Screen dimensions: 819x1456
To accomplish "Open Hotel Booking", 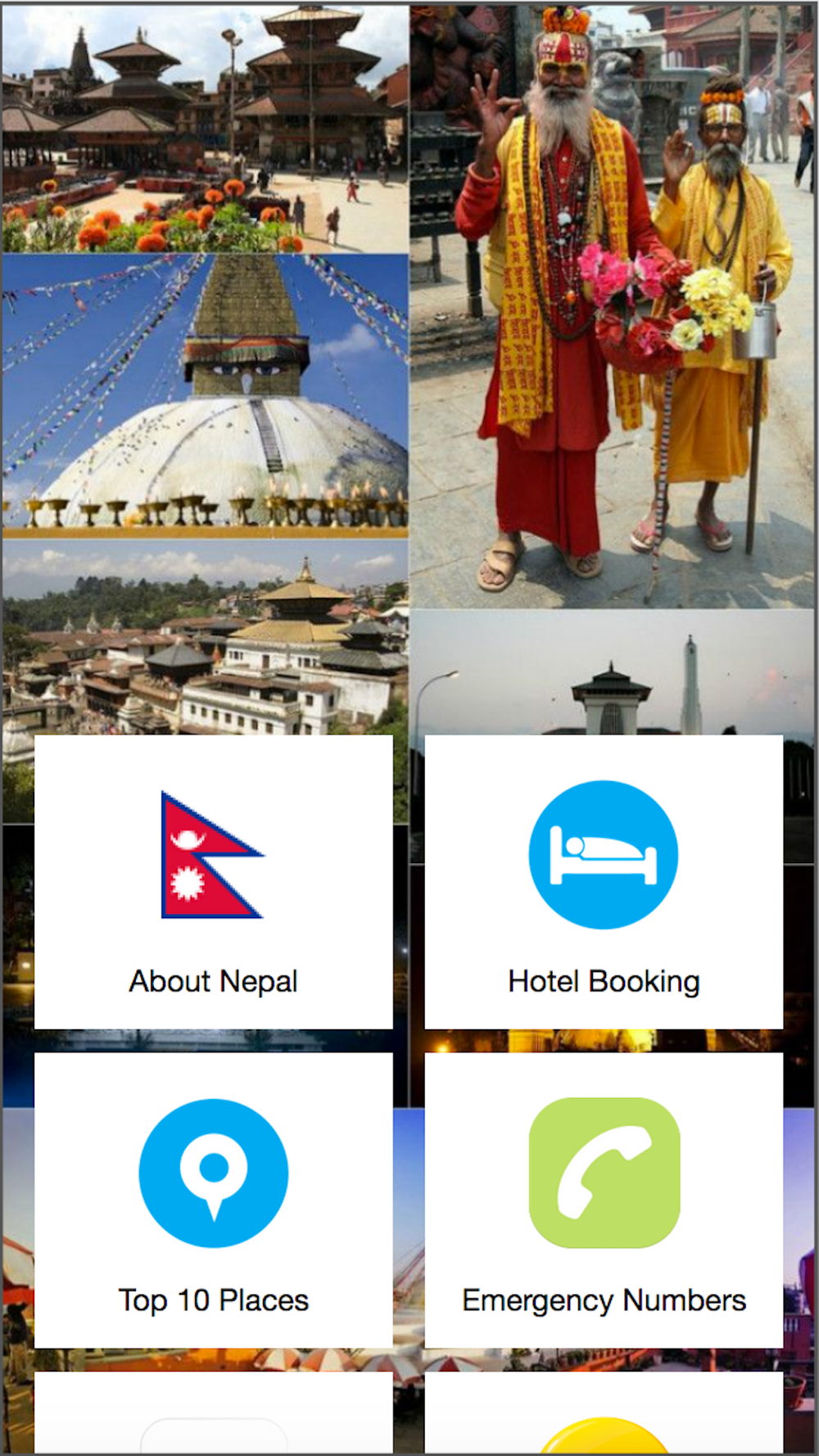I will point(604,882).
